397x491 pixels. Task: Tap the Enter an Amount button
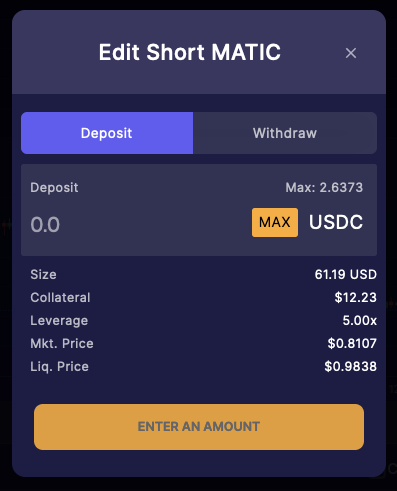[x=199, y=427]
